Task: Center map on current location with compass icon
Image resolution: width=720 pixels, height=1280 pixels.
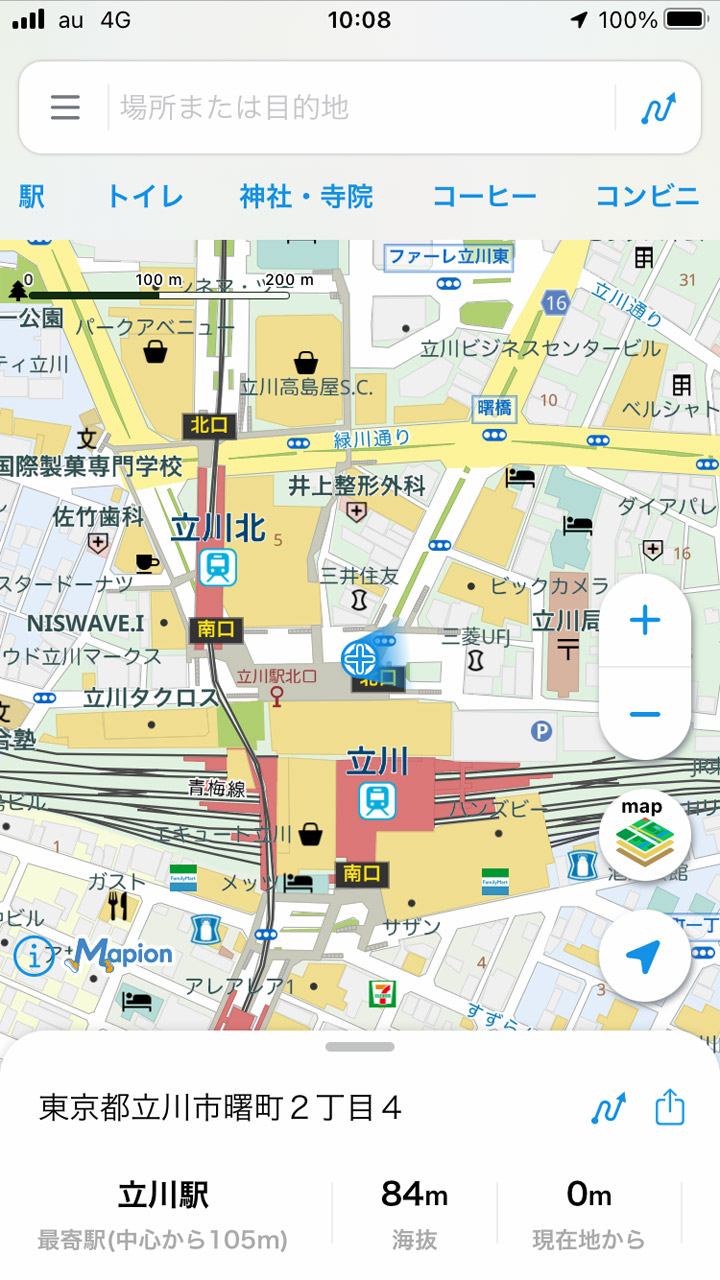Action: pos(645,953)
